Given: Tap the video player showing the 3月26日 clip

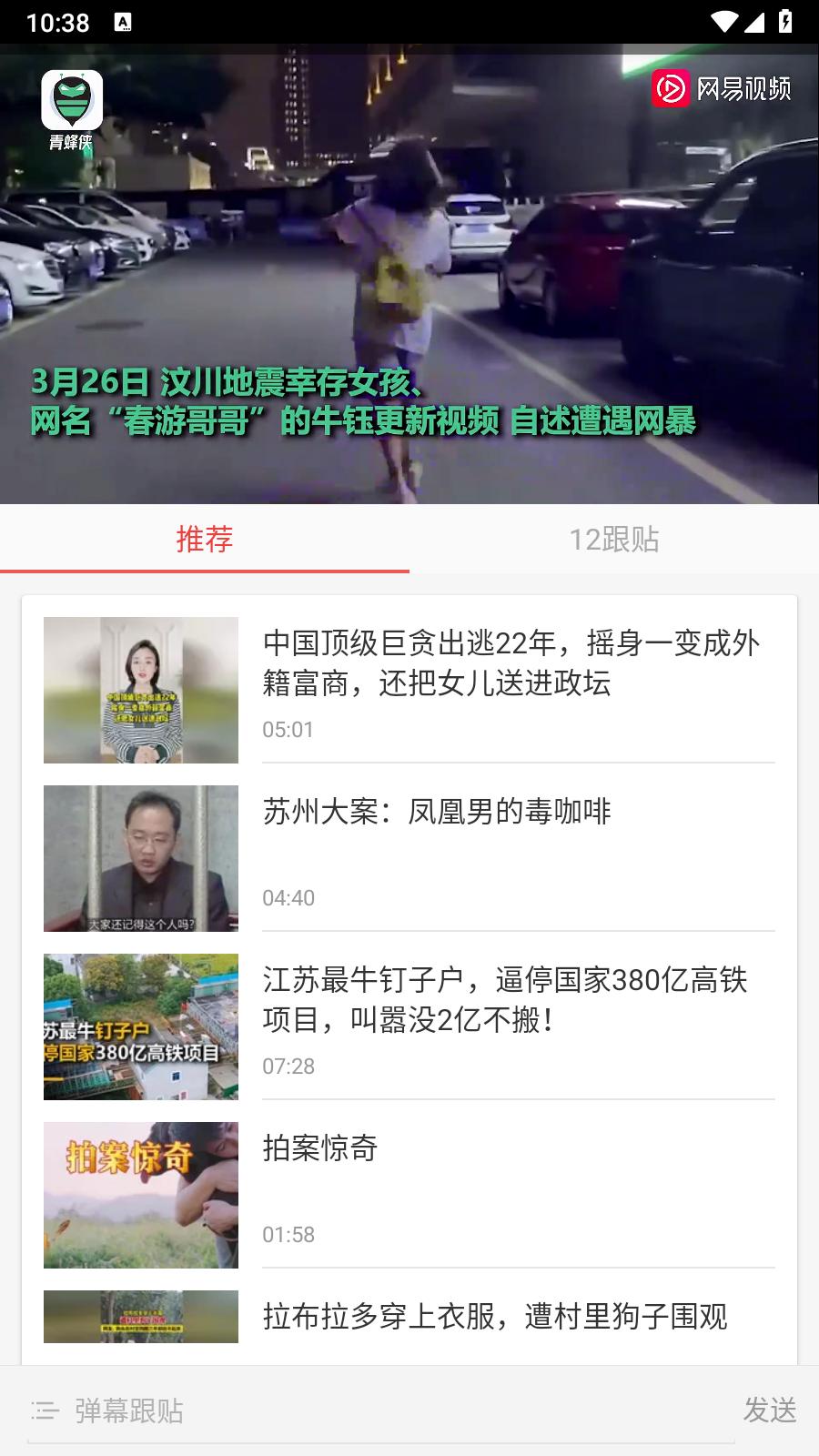Looking at the screenshot, I should point(409,273).
